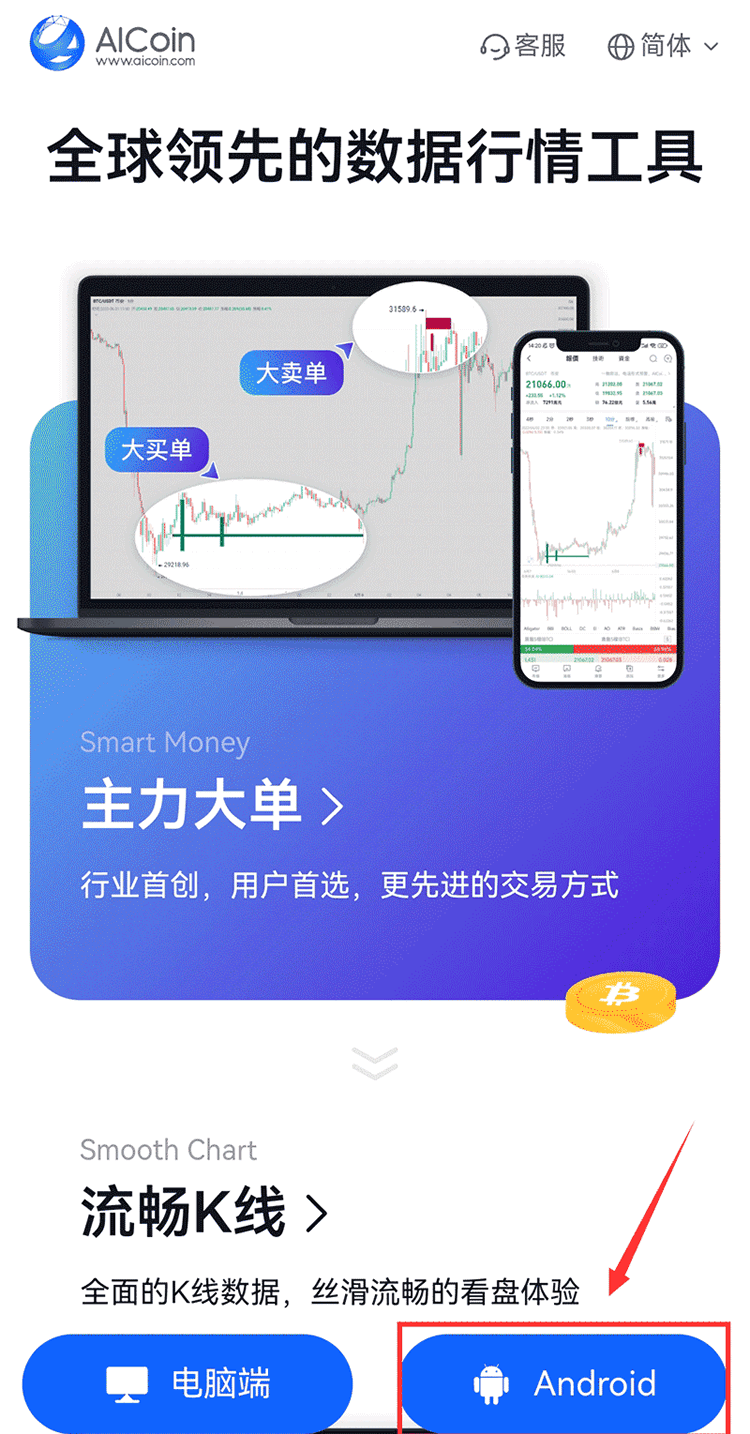Download the Android version
This screenshot has width=750, height=1434.
[563, 1384]
